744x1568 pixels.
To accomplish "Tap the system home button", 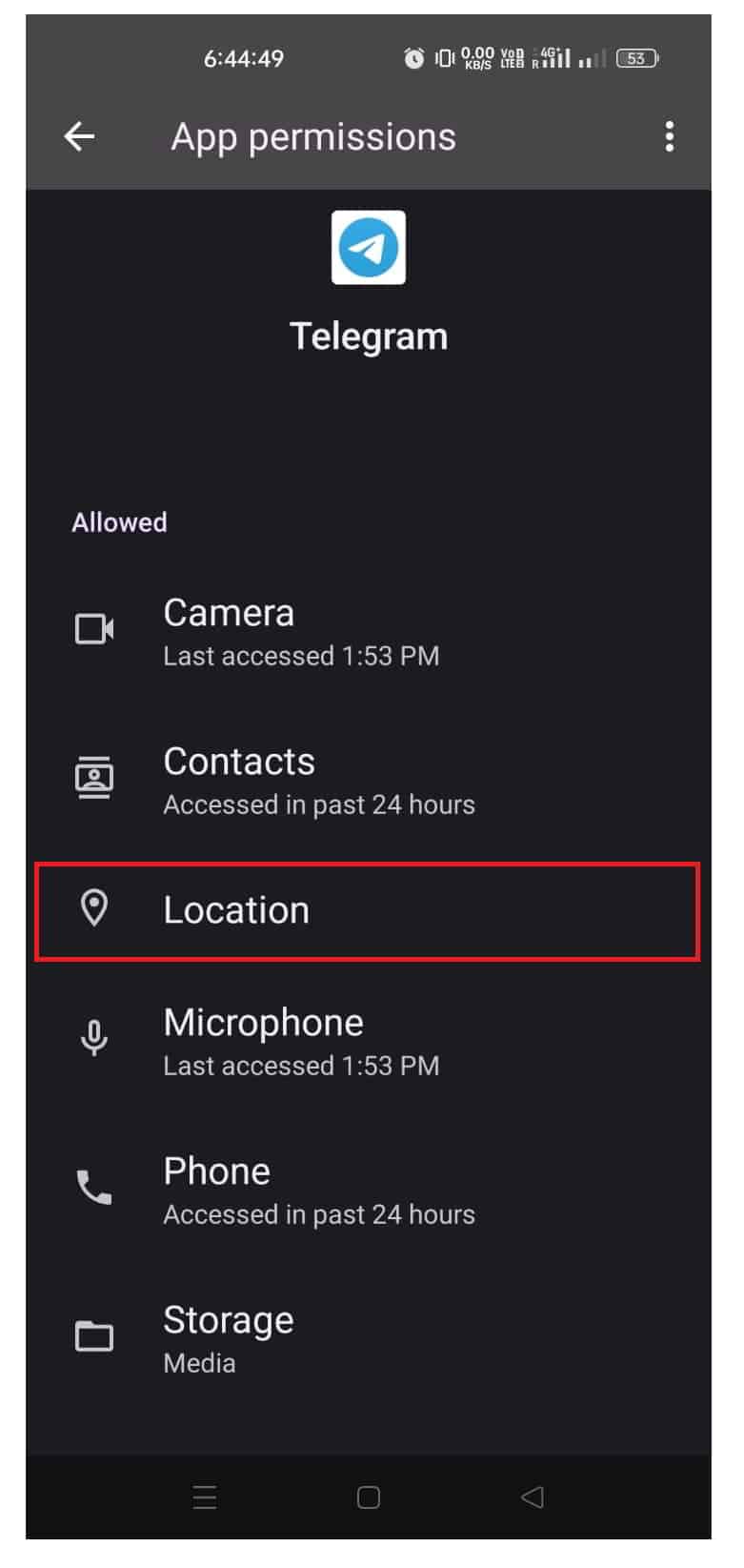I will tap(369, 1497).
